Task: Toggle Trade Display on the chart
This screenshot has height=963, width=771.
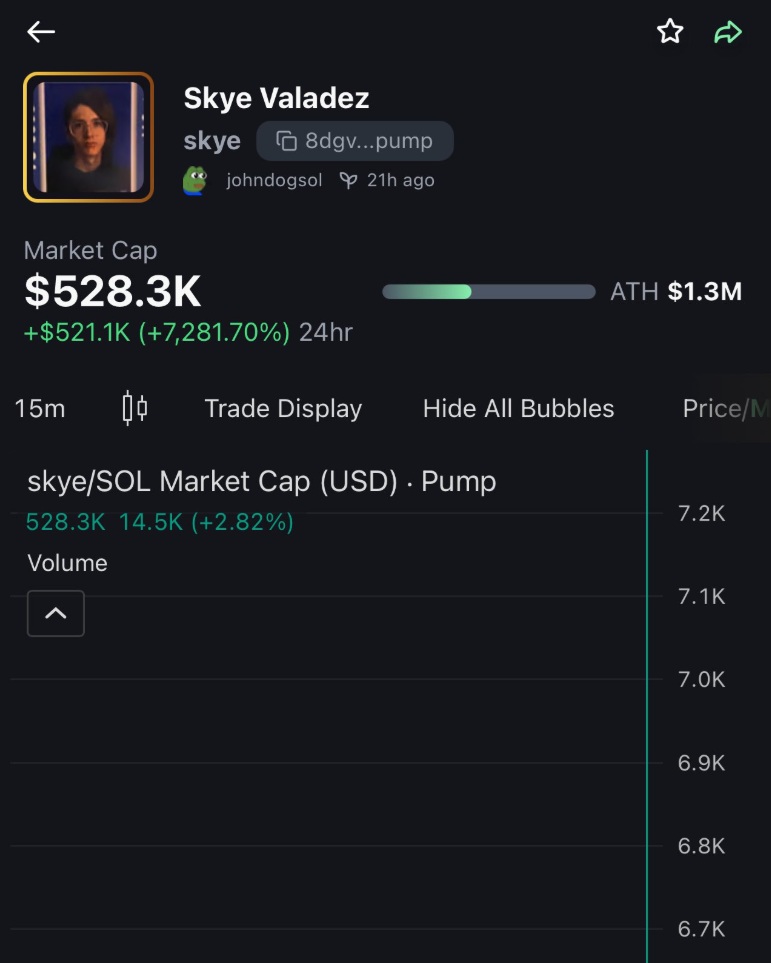Action: (x=283, y=407)
